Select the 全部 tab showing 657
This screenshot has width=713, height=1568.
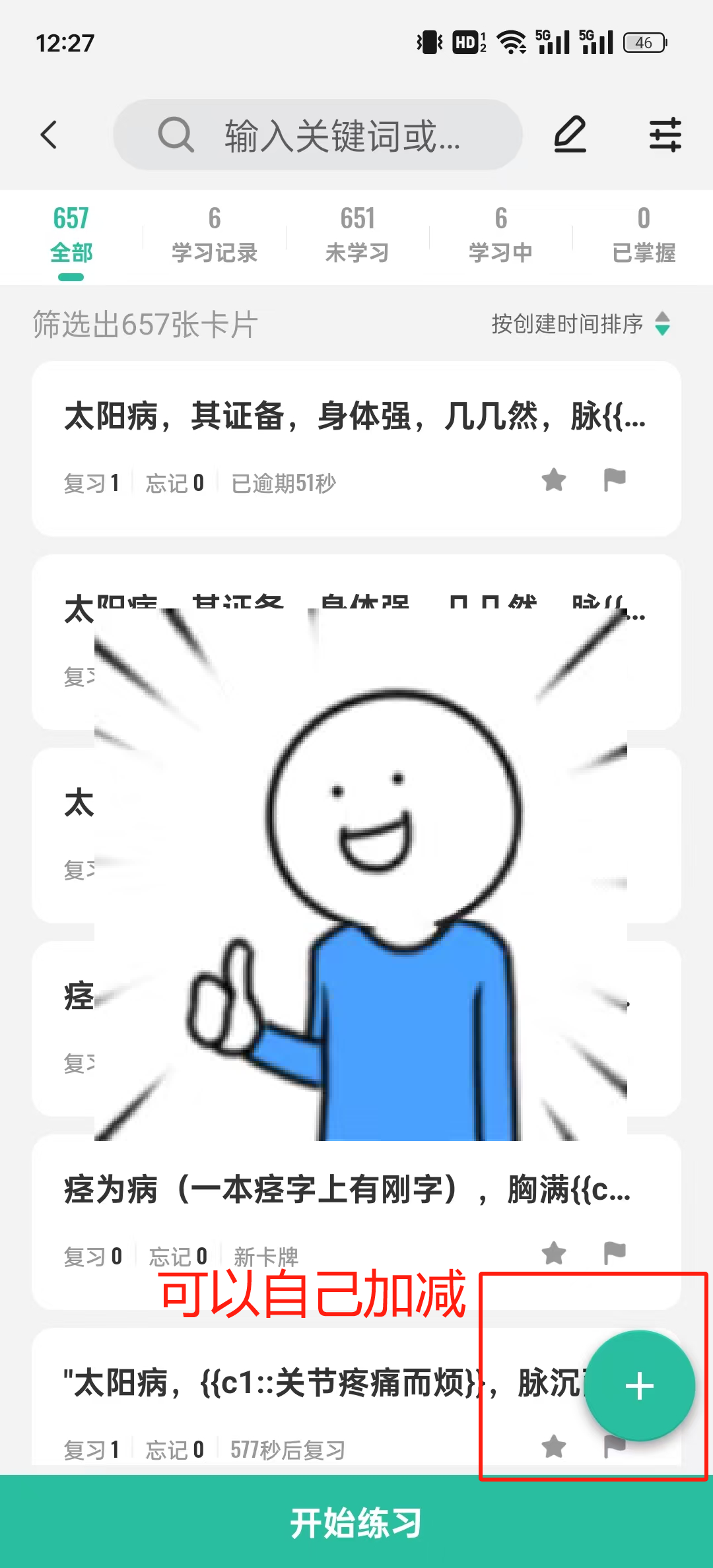(x=71, y=235)
